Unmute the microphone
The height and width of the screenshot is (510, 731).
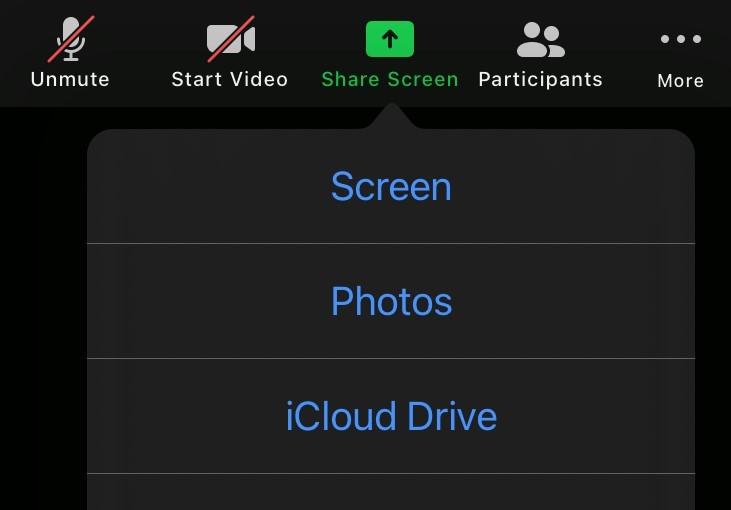click(70, 53)
